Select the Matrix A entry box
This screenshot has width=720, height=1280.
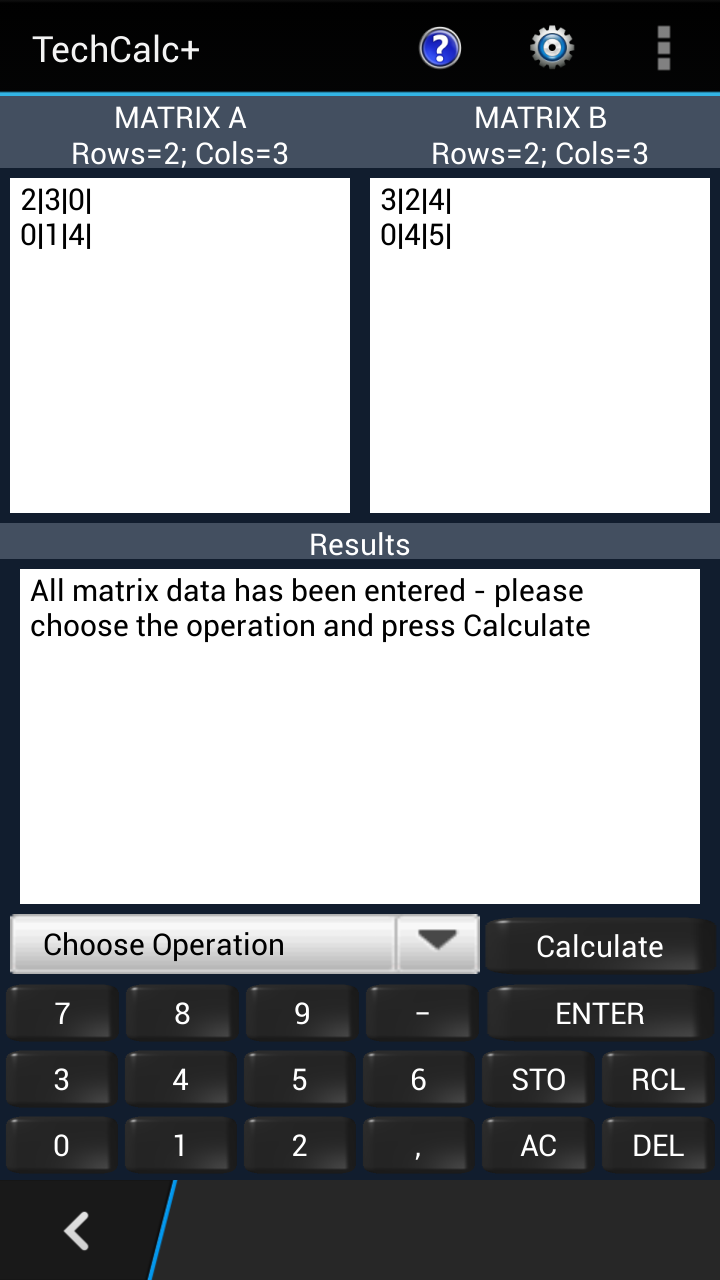180,345
